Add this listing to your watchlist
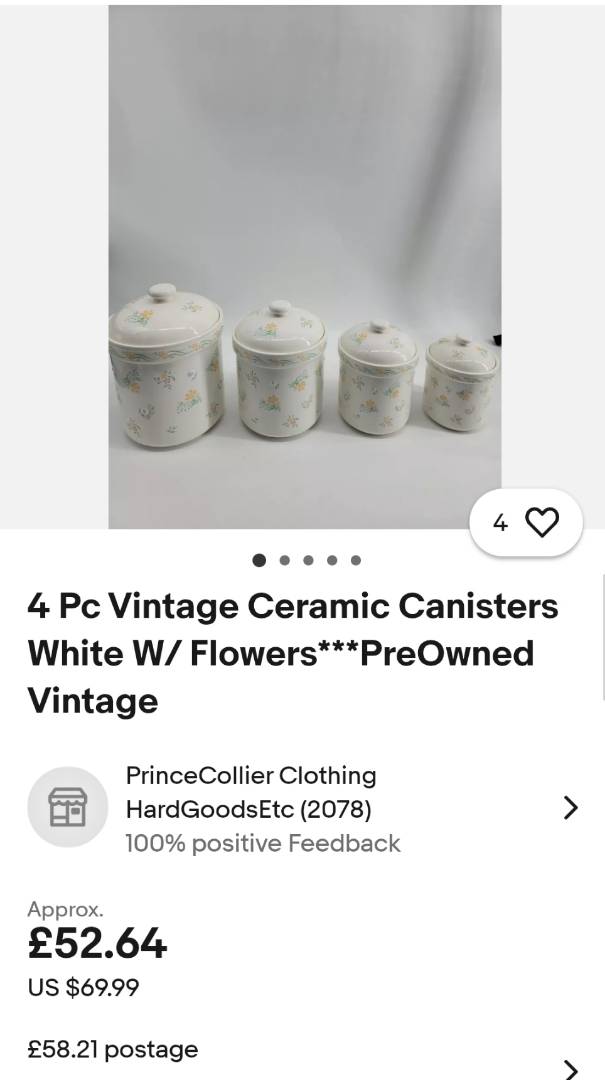The width and height of the screenshot is (605, 1080). tap(526, 523)
